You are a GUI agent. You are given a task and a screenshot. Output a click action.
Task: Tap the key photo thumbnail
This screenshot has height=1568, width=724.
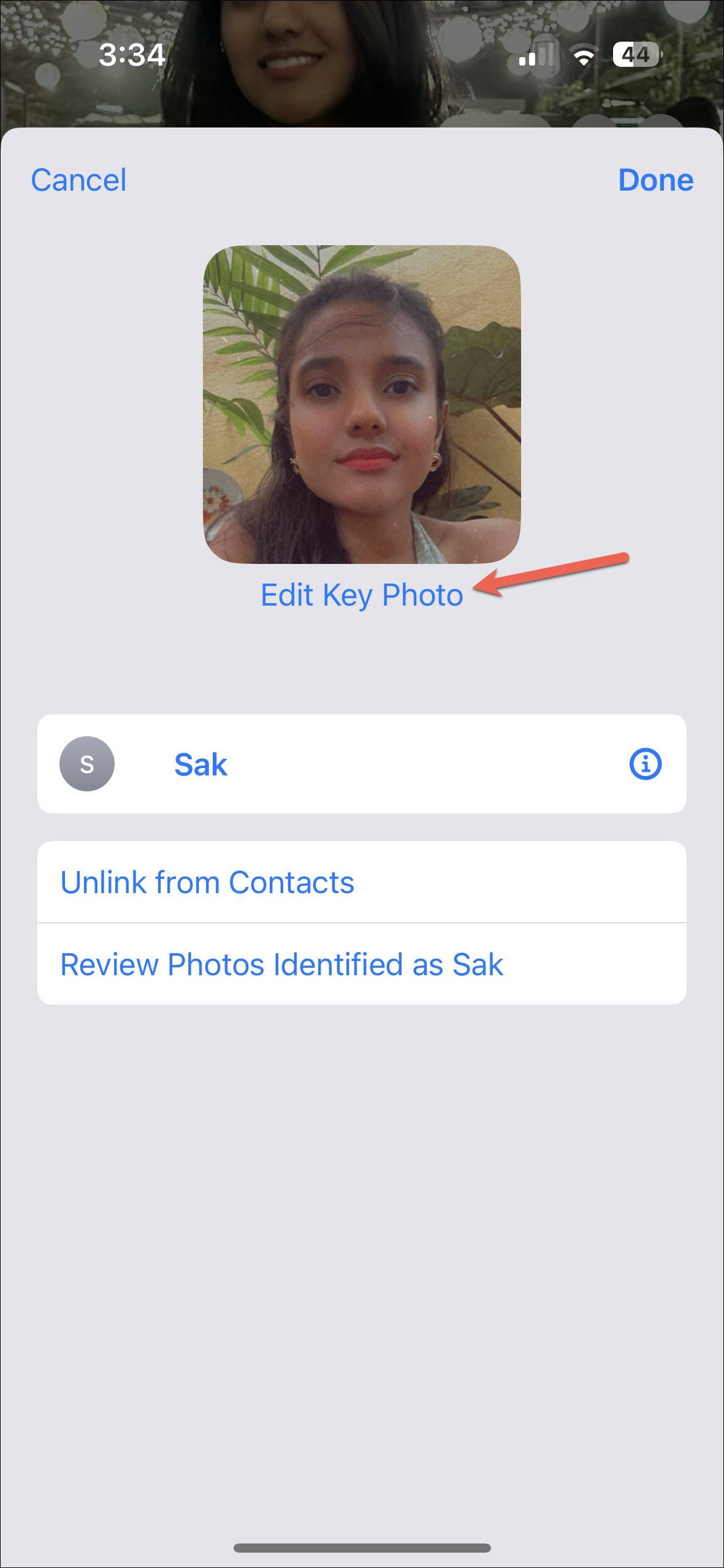[362, 405]
